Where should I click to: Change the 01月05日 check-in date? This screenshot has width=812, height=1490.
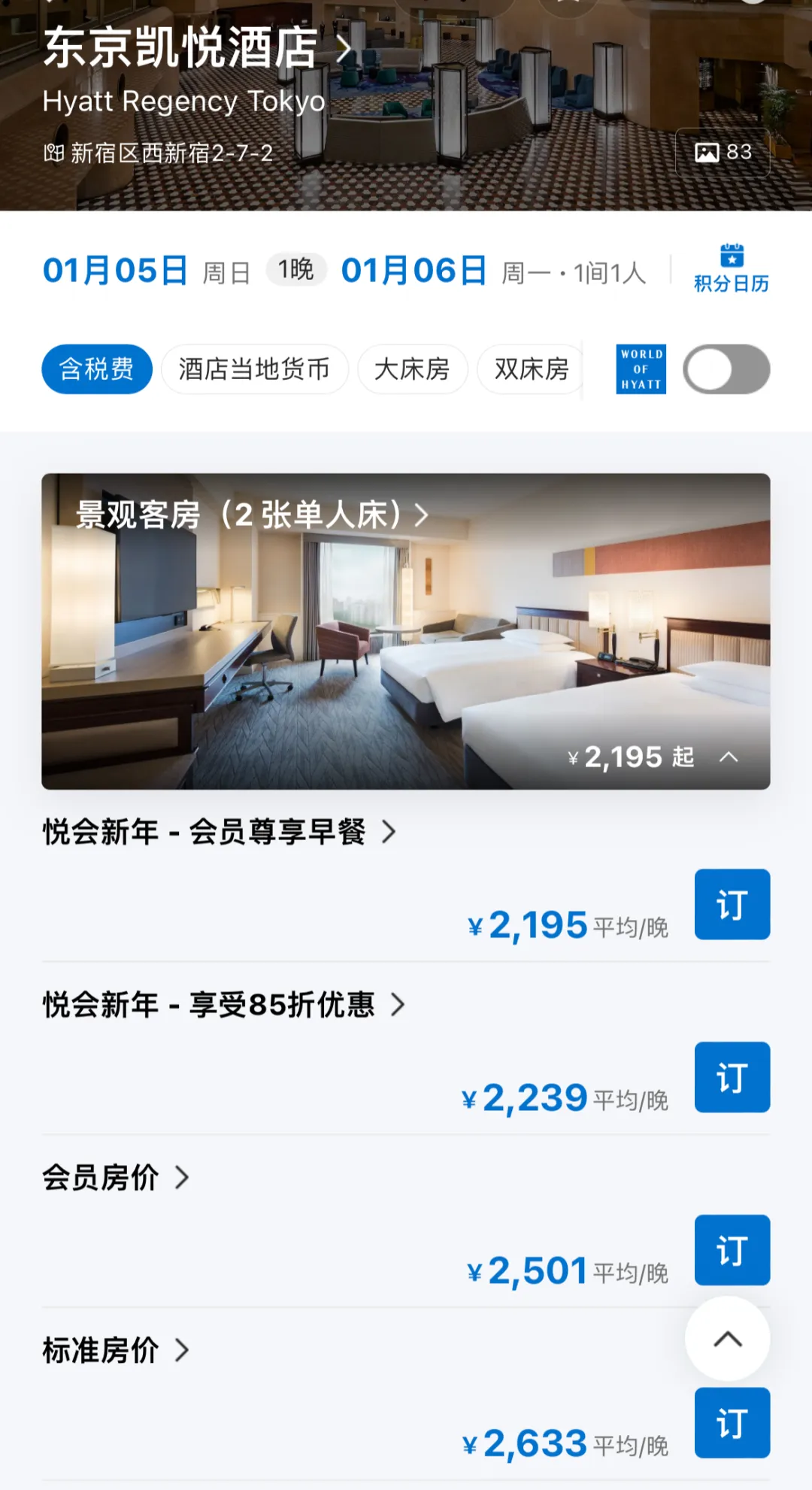pyautogui.click(x=115, y=271)
